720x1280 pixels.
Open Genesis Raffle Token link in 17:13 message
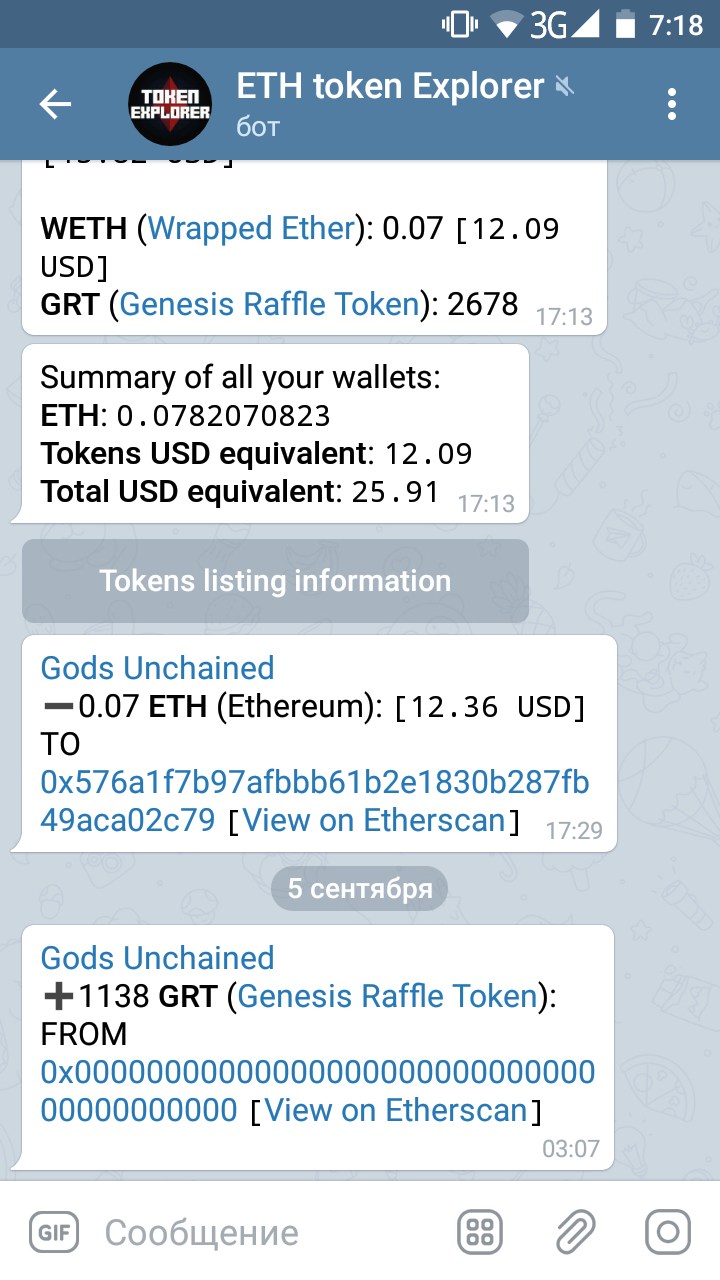[268, 304]
